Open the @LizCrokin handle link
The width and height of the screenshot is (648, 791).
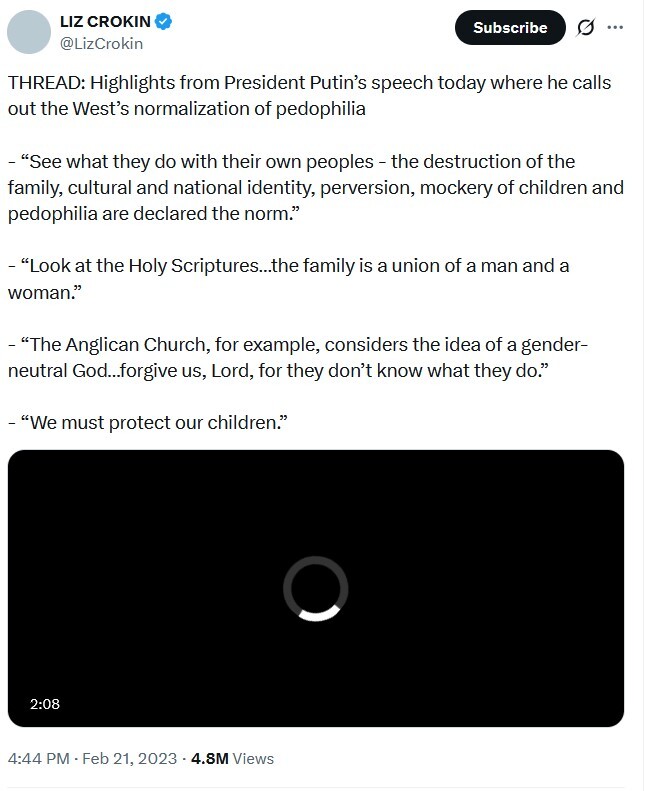(101, 43)
